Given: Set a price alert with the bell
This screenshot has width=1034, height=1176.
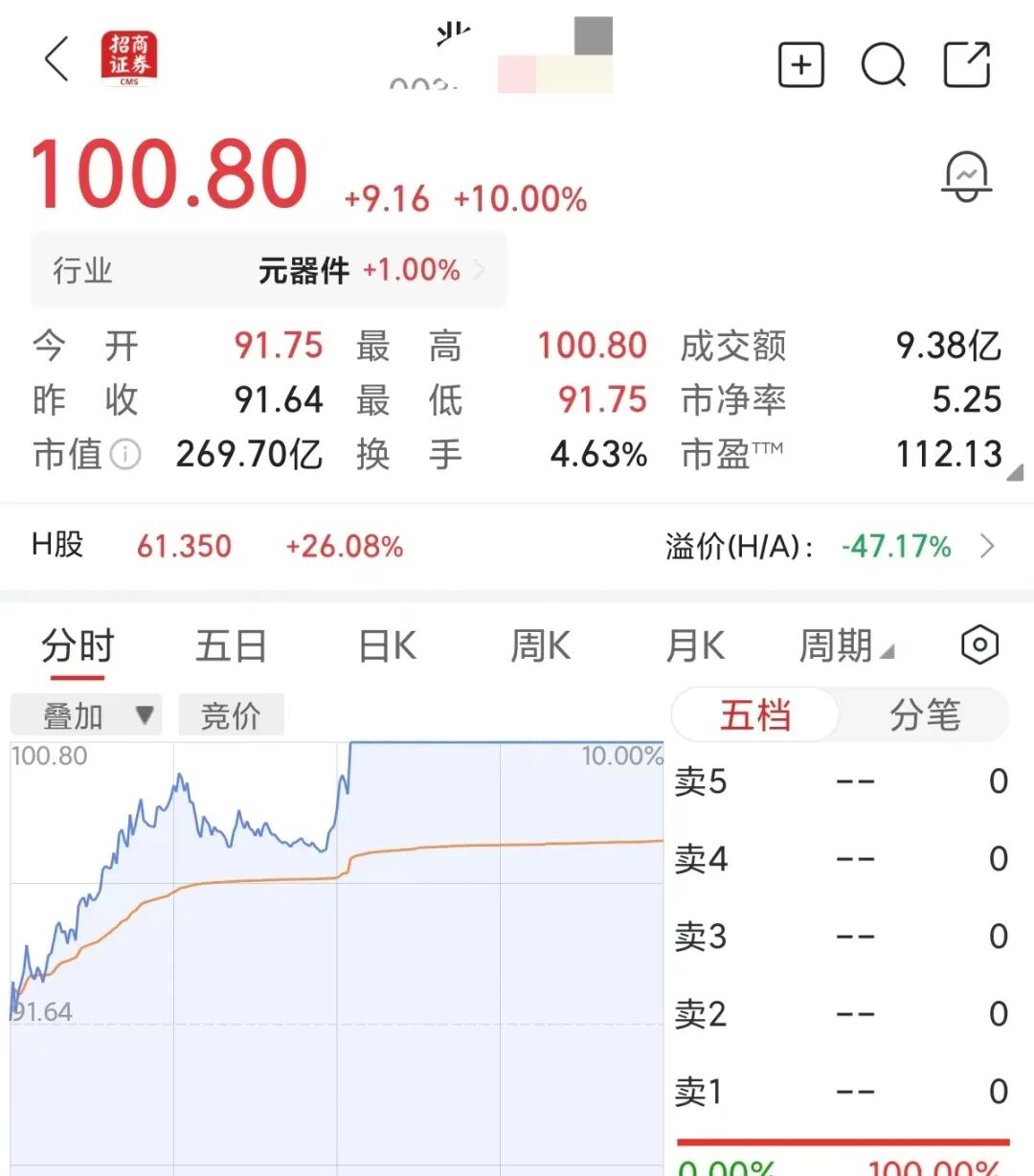Looking at the screenshot, I should [966, 176].
